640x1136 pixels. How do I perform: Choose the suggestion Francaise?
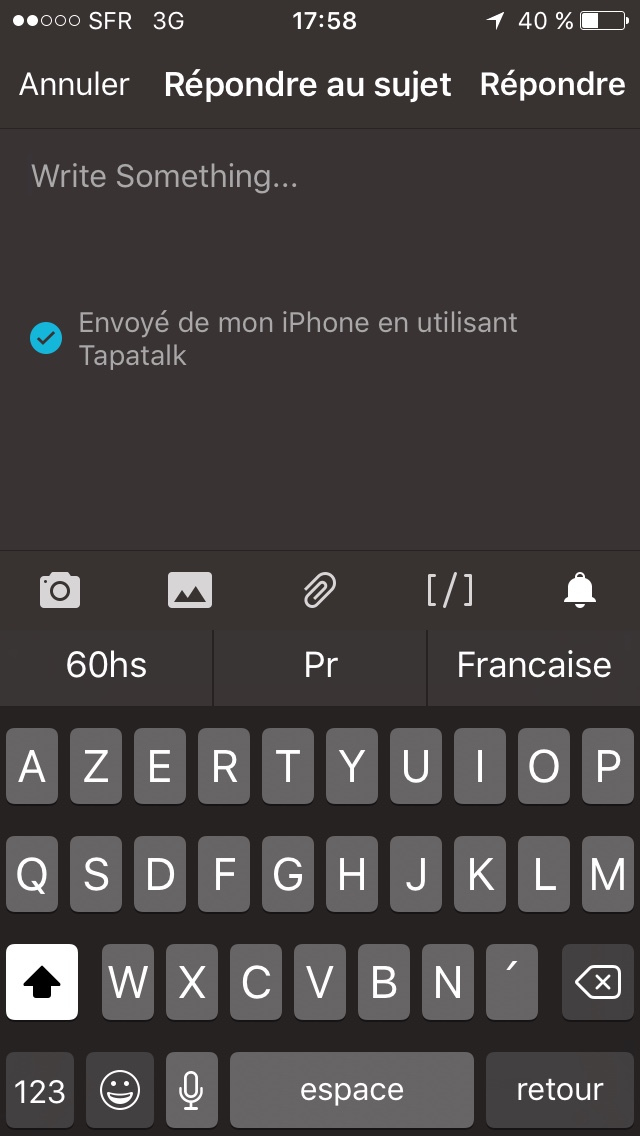click(534, 666)
